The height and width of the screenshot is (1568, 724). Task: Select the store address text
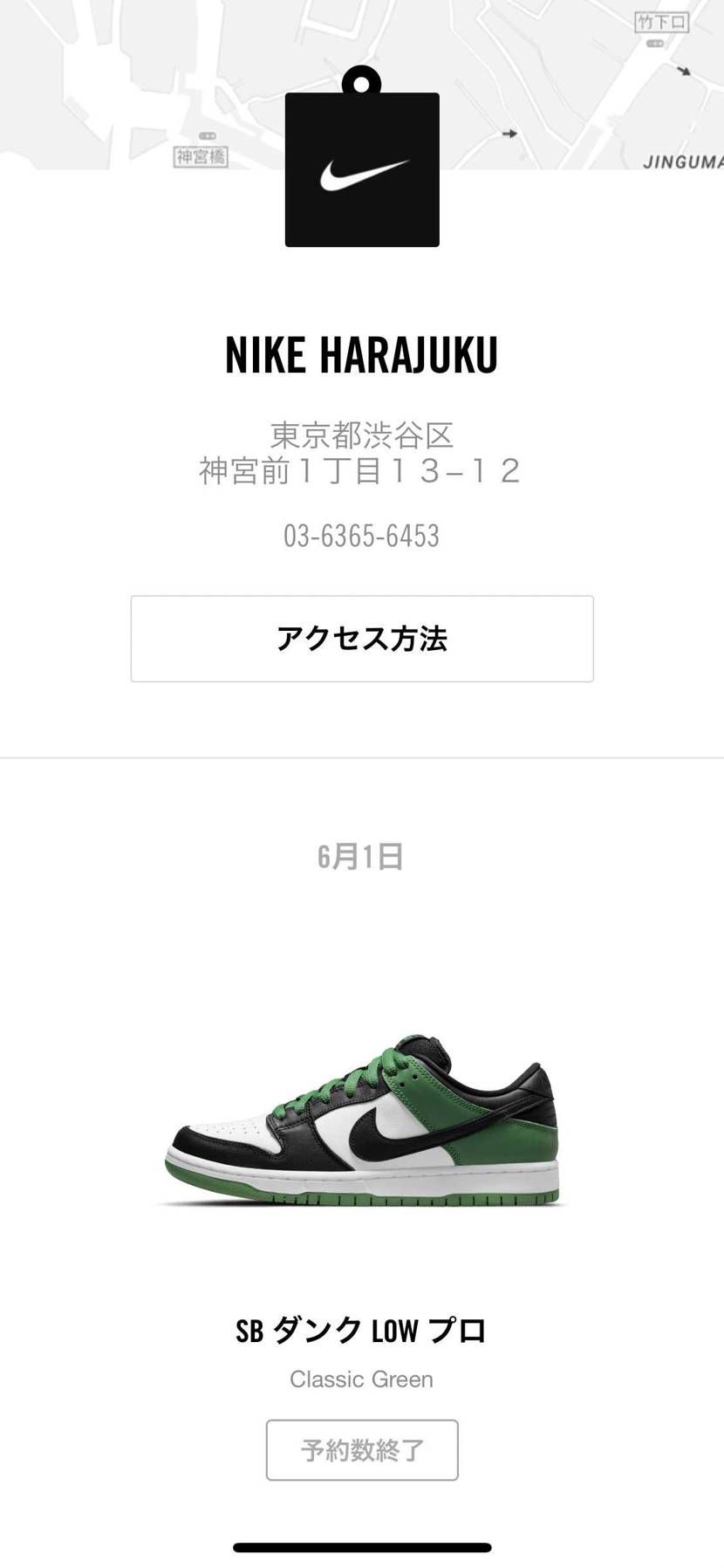click(x=361, y=452)
